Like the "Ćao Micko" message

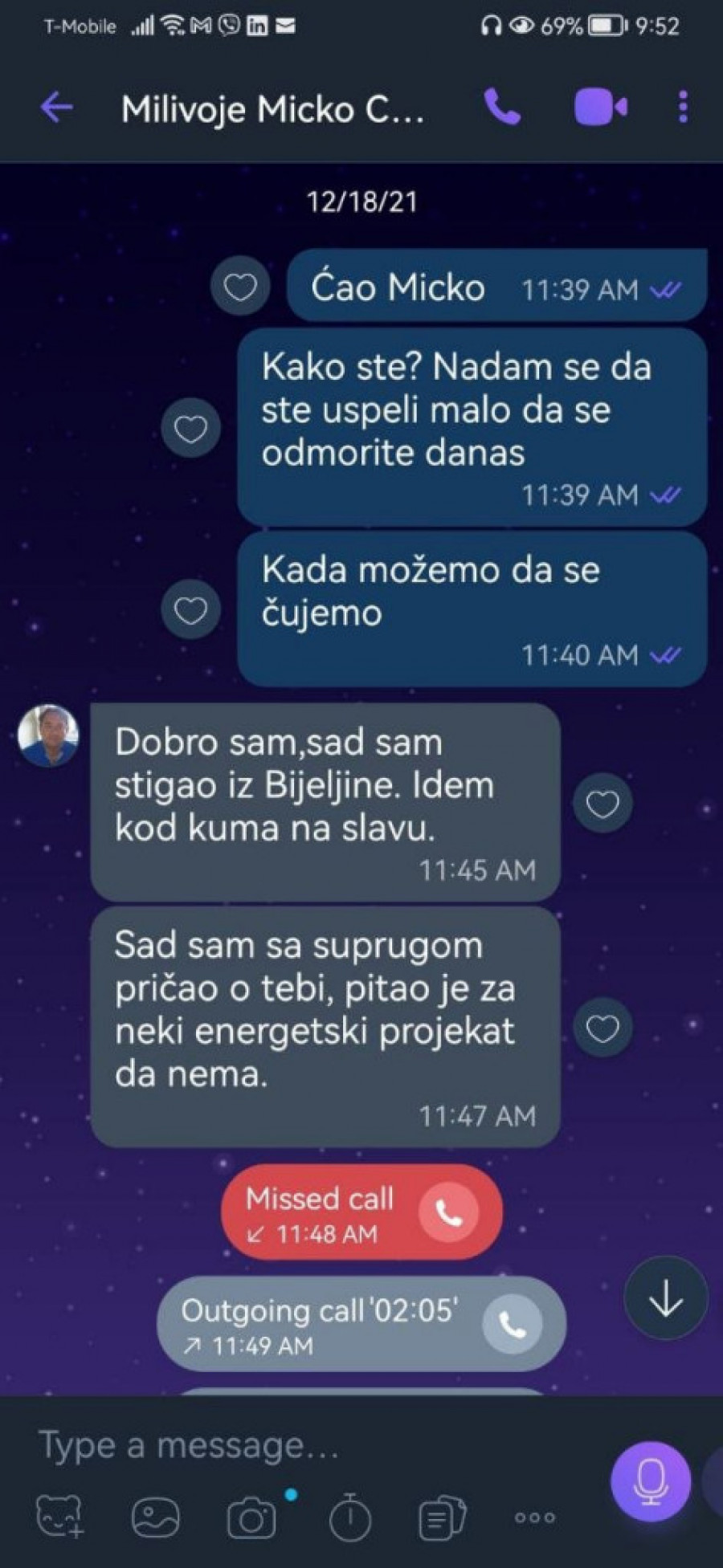[239, 287]
